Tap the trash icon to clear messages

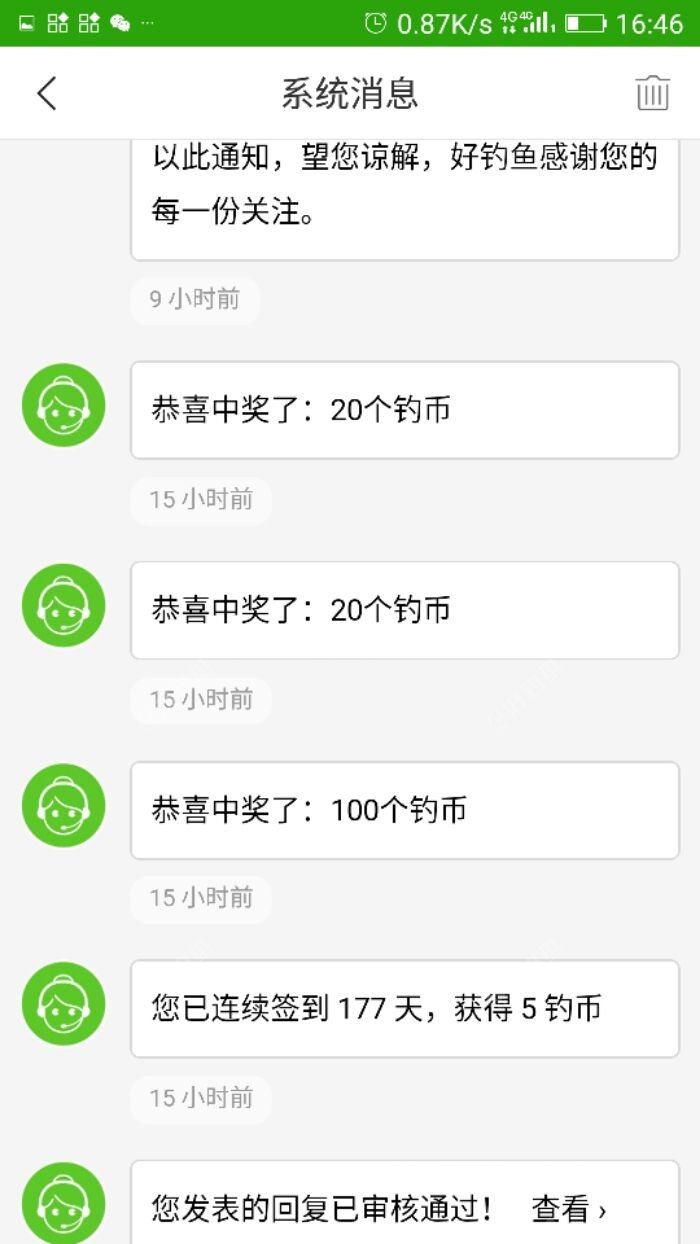652,94
